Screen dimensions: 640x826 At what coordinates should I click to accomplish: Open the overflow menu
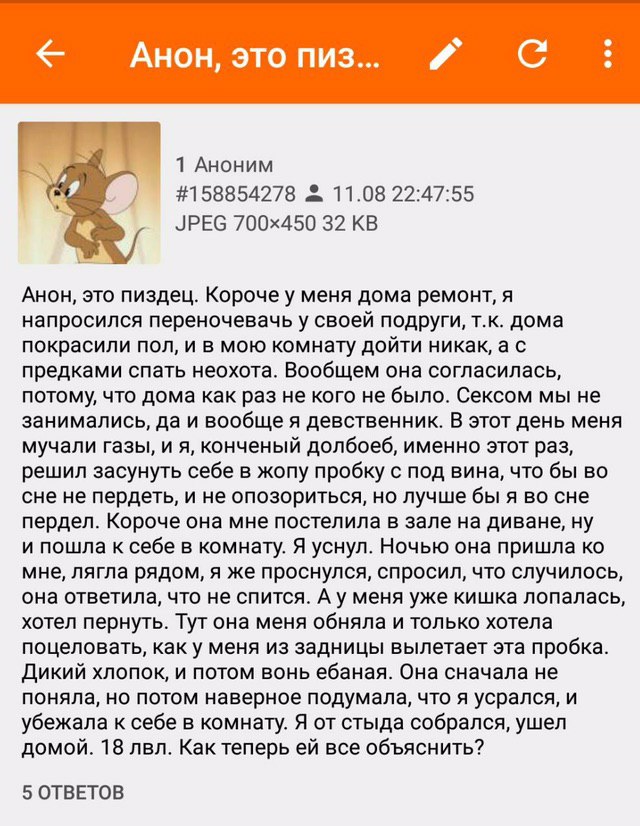[607, 54]
